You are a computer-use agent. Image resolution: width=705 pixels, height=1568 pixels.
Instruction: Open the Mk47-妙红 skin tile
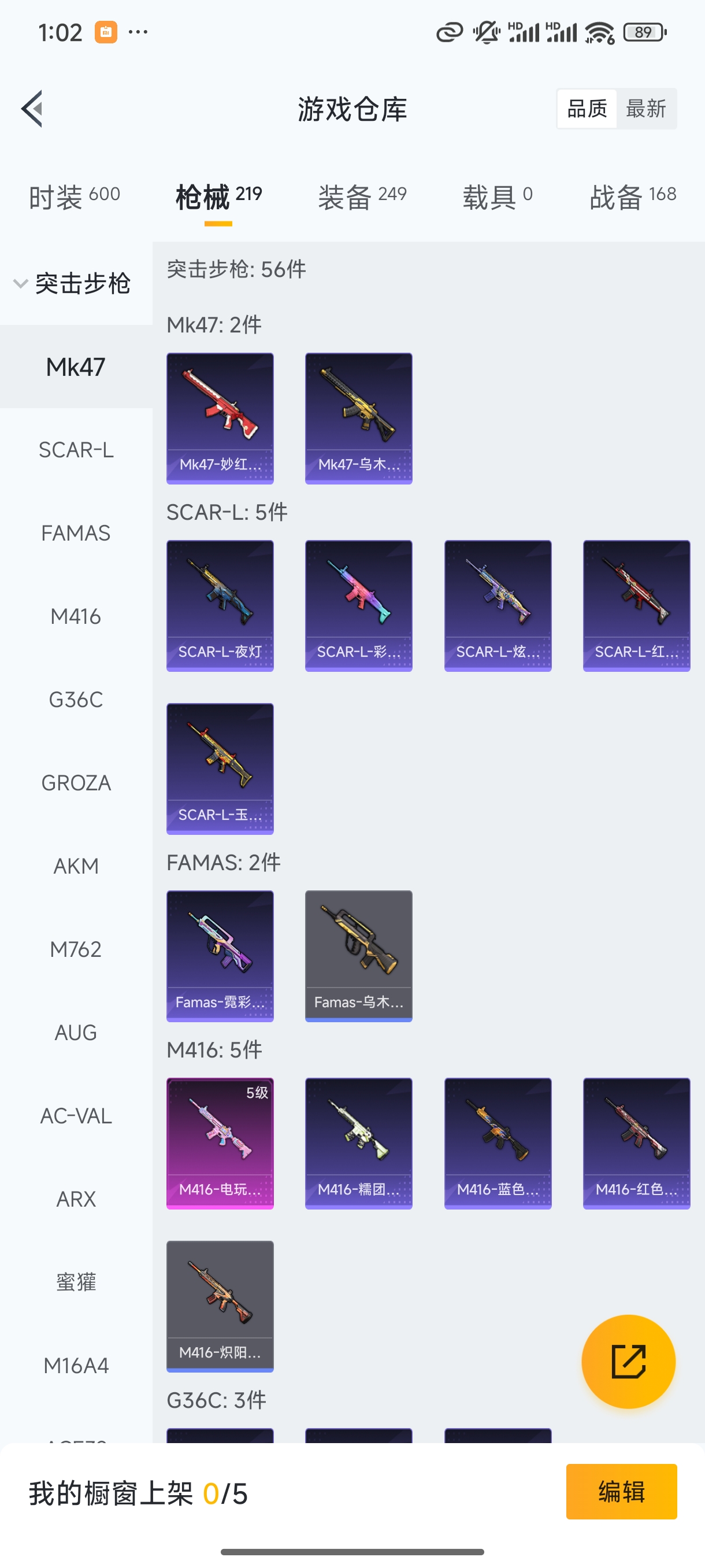220,418
